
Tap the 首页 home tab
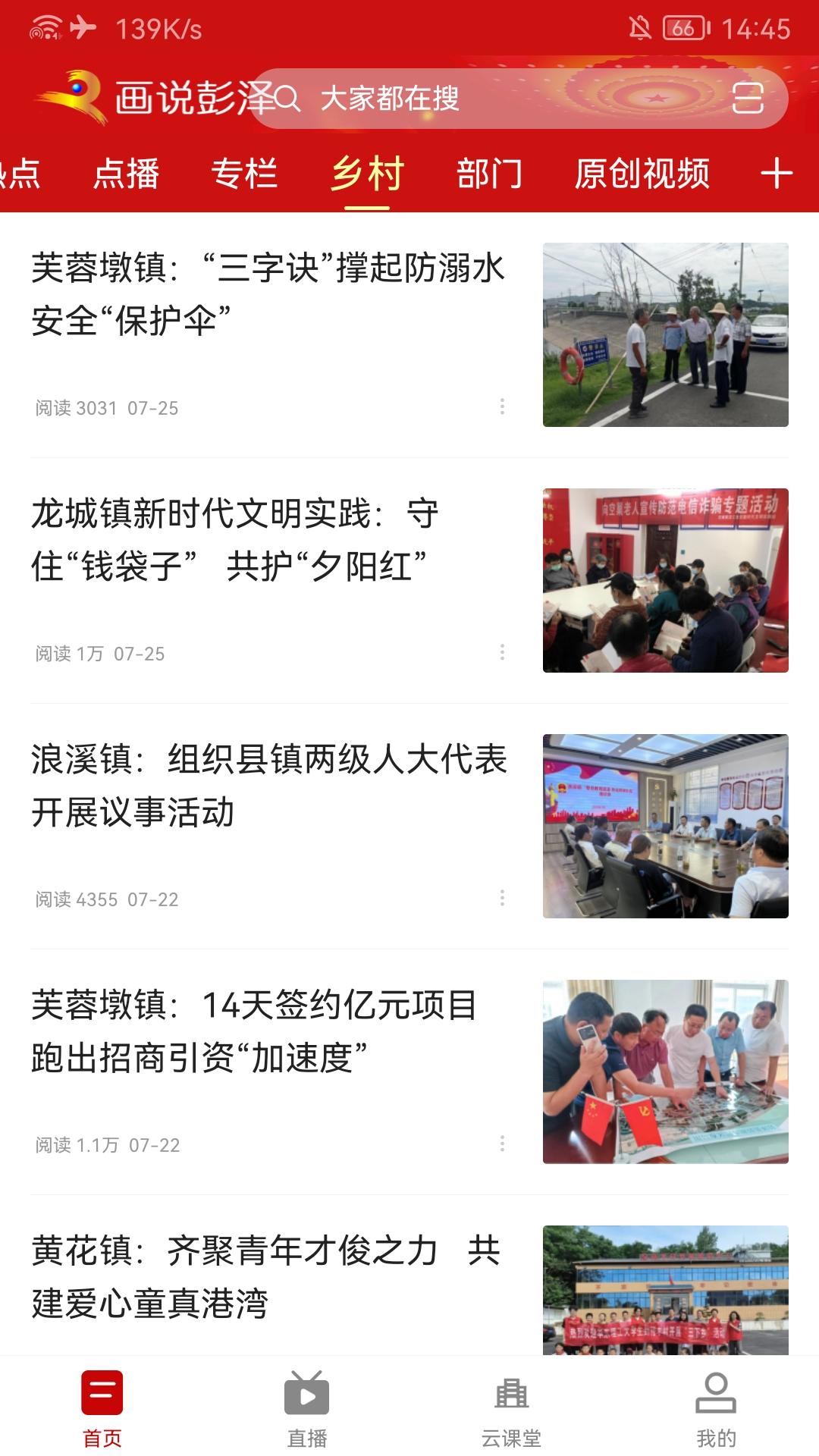[x=102, y=1409]
